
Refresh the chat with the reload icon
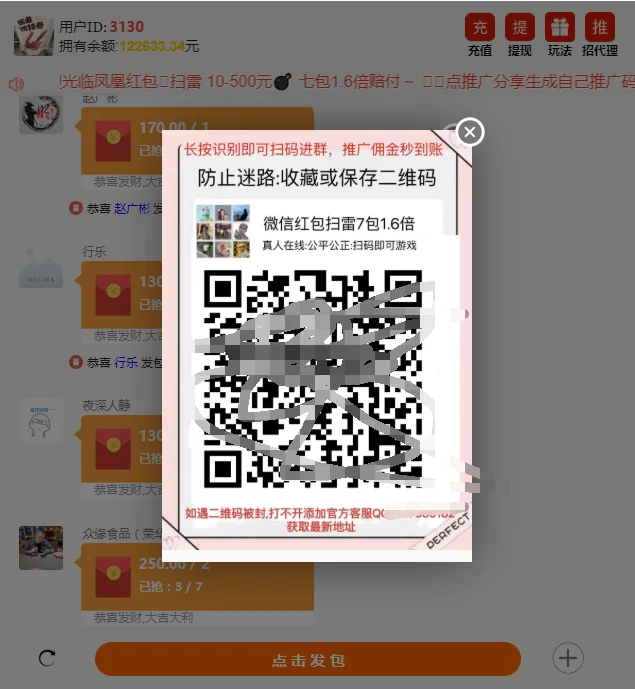coord(47,658)
